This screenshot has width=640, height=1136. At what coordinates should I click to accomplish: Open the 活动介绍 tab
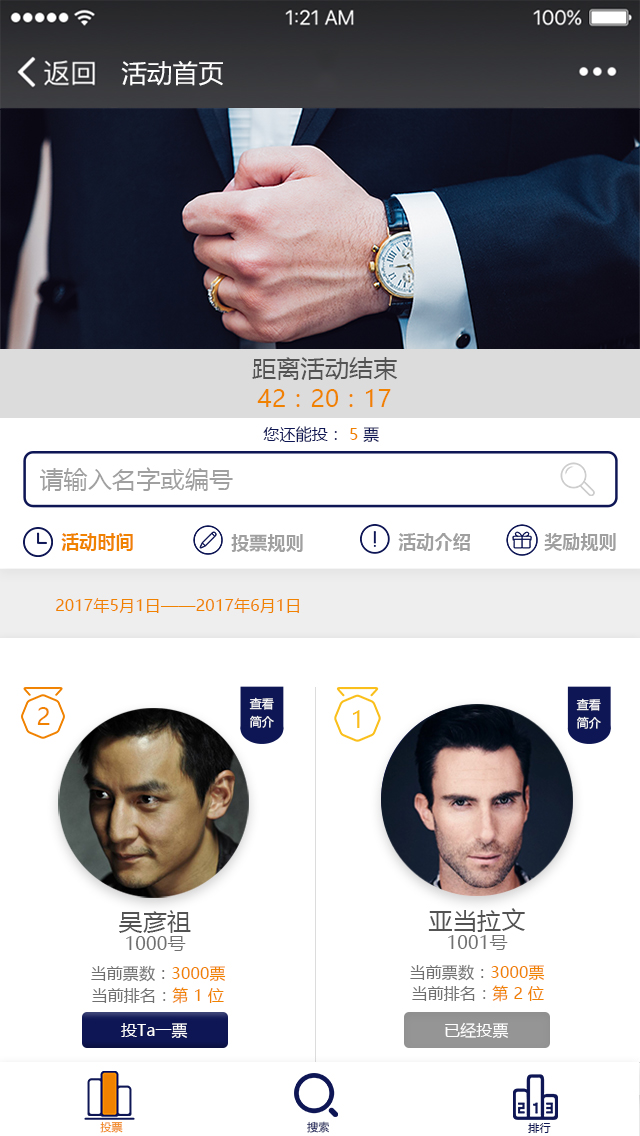(x=415, y=542)
